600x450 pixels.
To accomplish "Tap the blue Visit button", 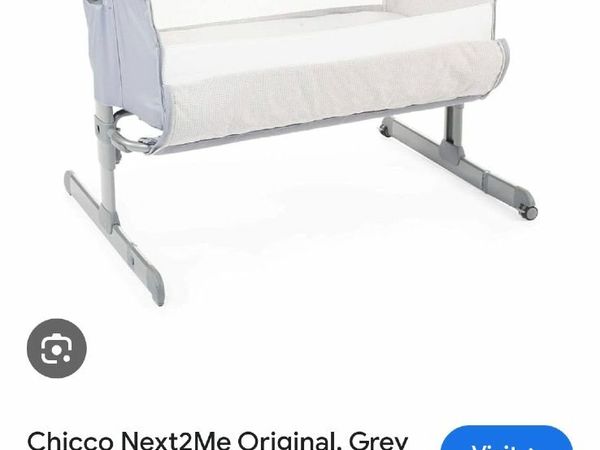I will (x=507, y=440).
